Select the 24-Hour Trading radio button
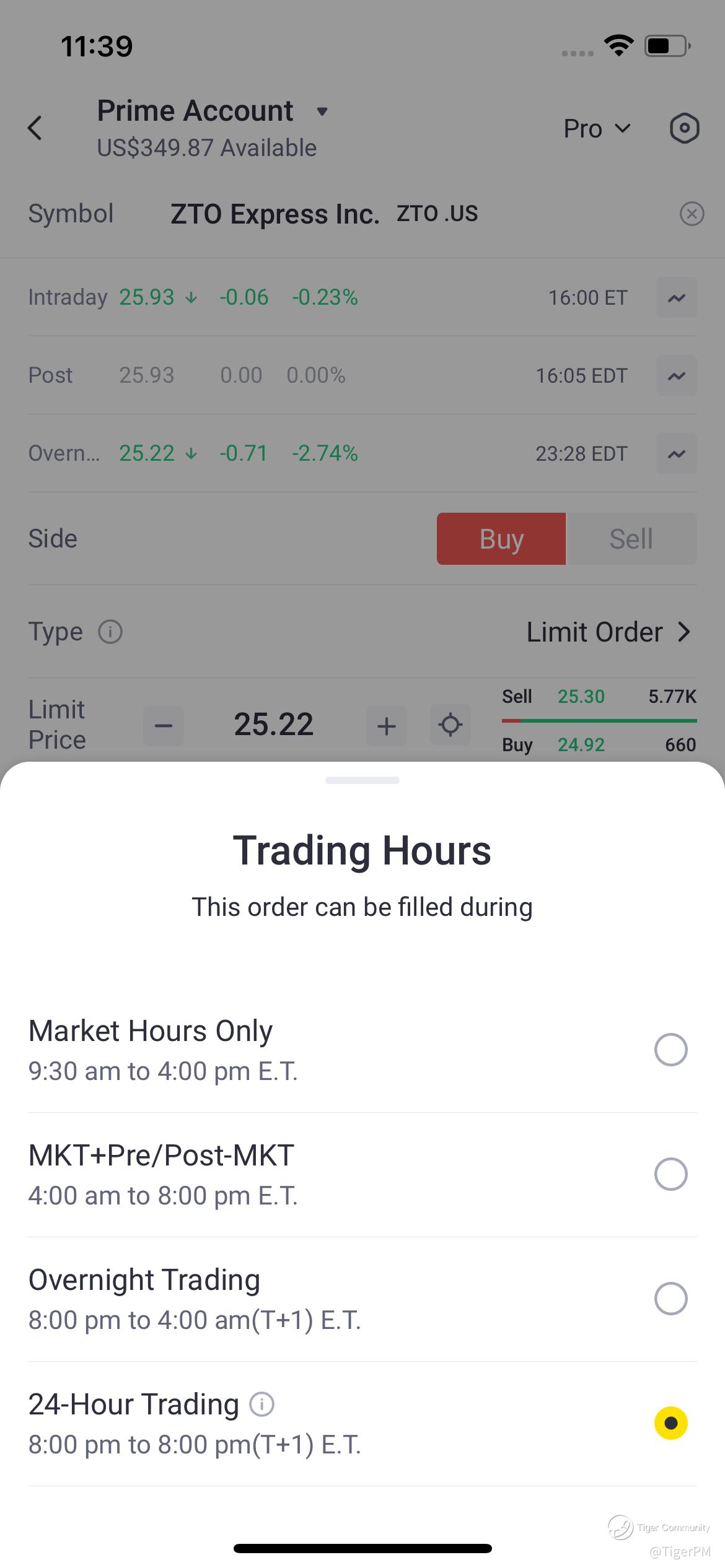The image size is (725, 1568). pos(670,1423)
